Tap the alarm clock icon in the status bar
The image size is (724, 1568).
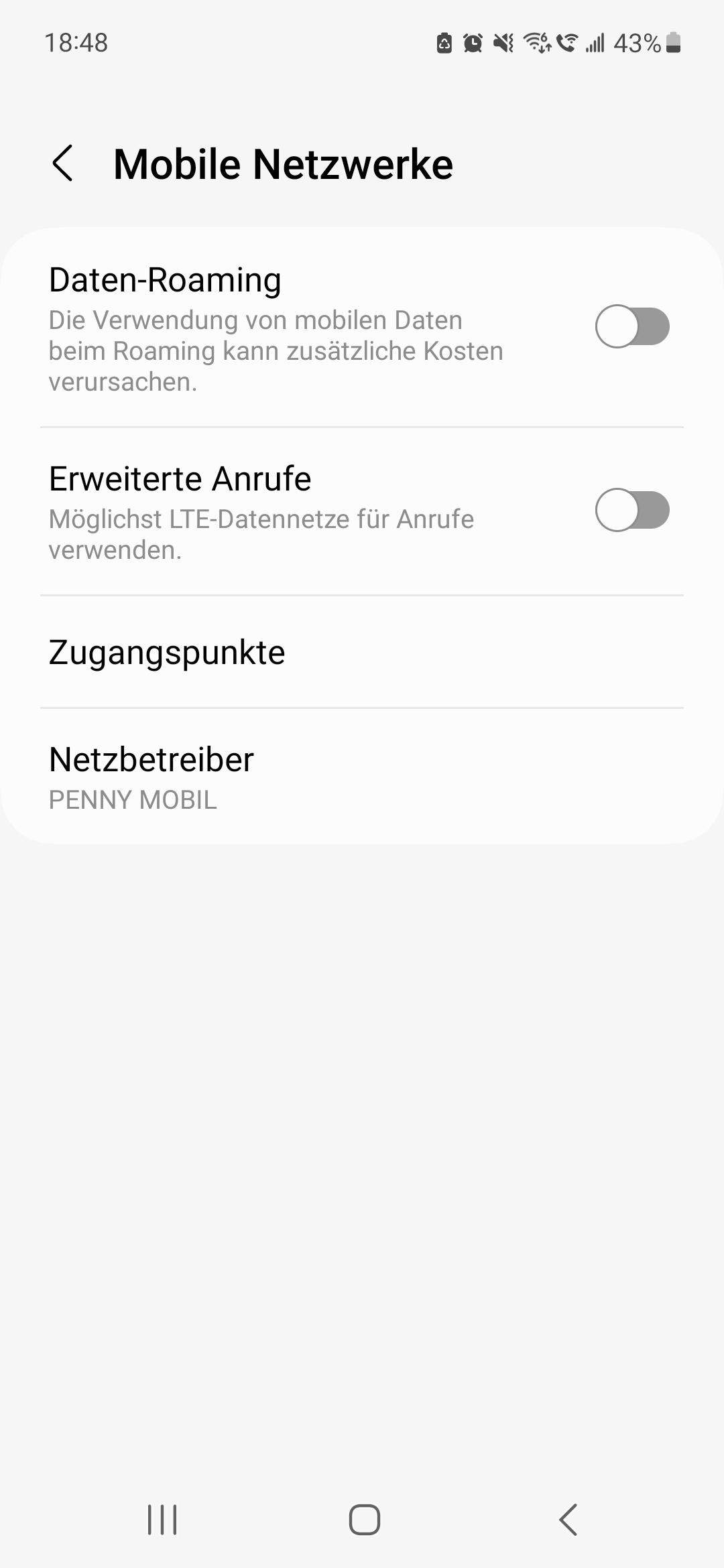473,43
